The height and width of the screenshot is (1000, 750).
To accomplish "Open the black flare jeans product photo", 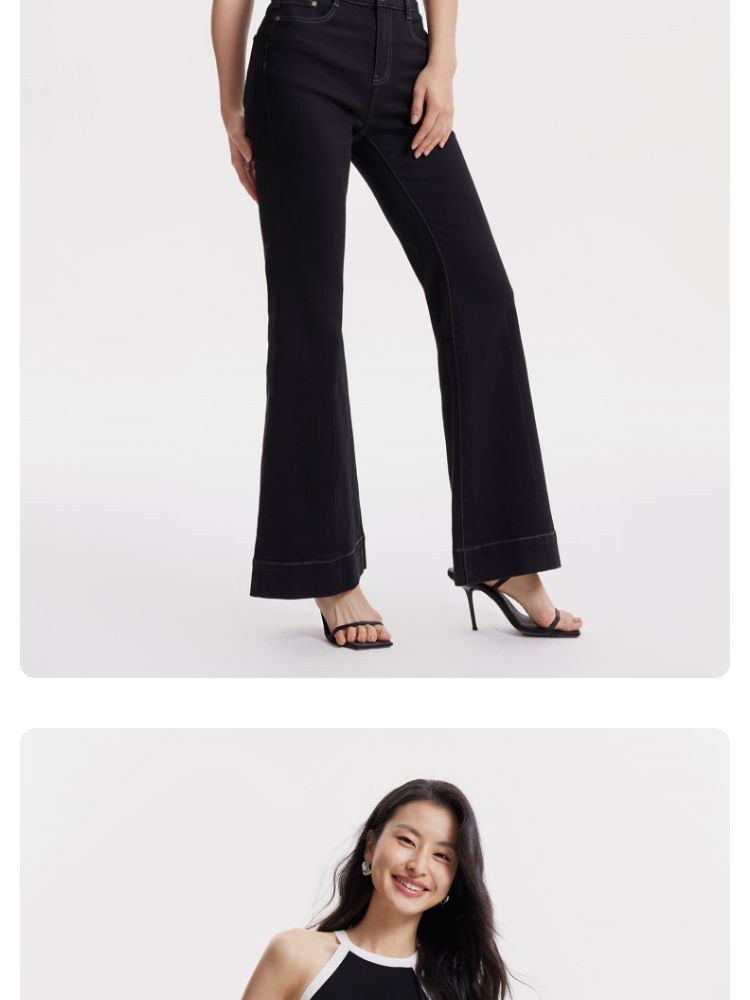I will coord(375,338).
